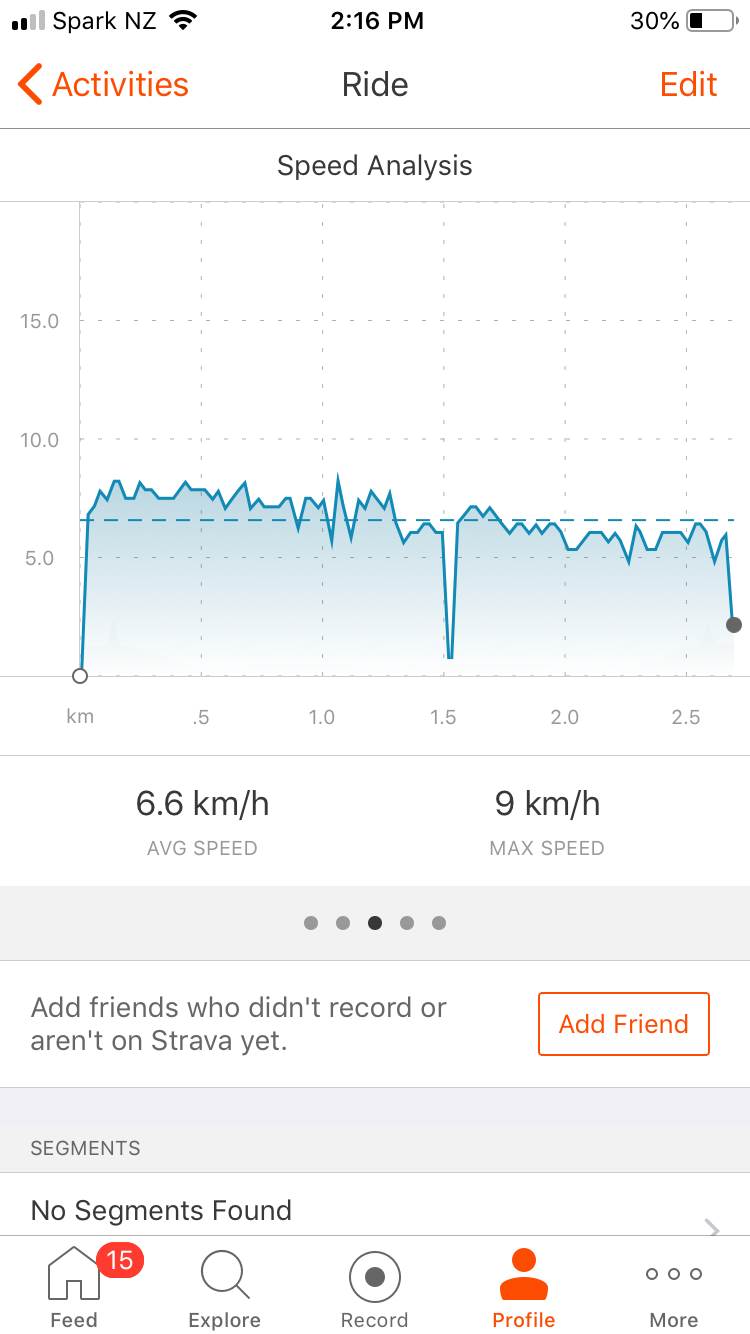Go back to Activities
The image size is (750, 1334).
(x=103, y=85)
